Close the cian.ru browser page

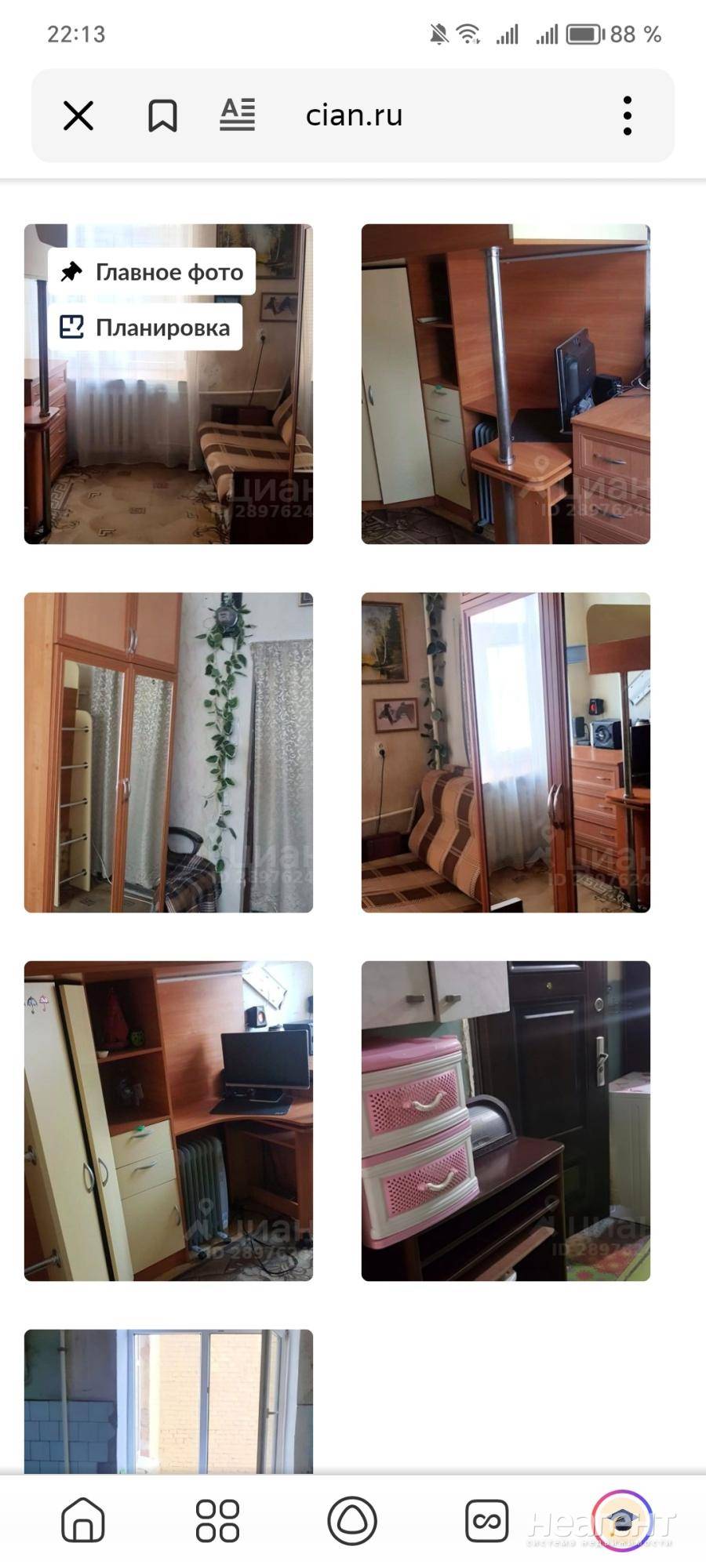pos(78,116)
